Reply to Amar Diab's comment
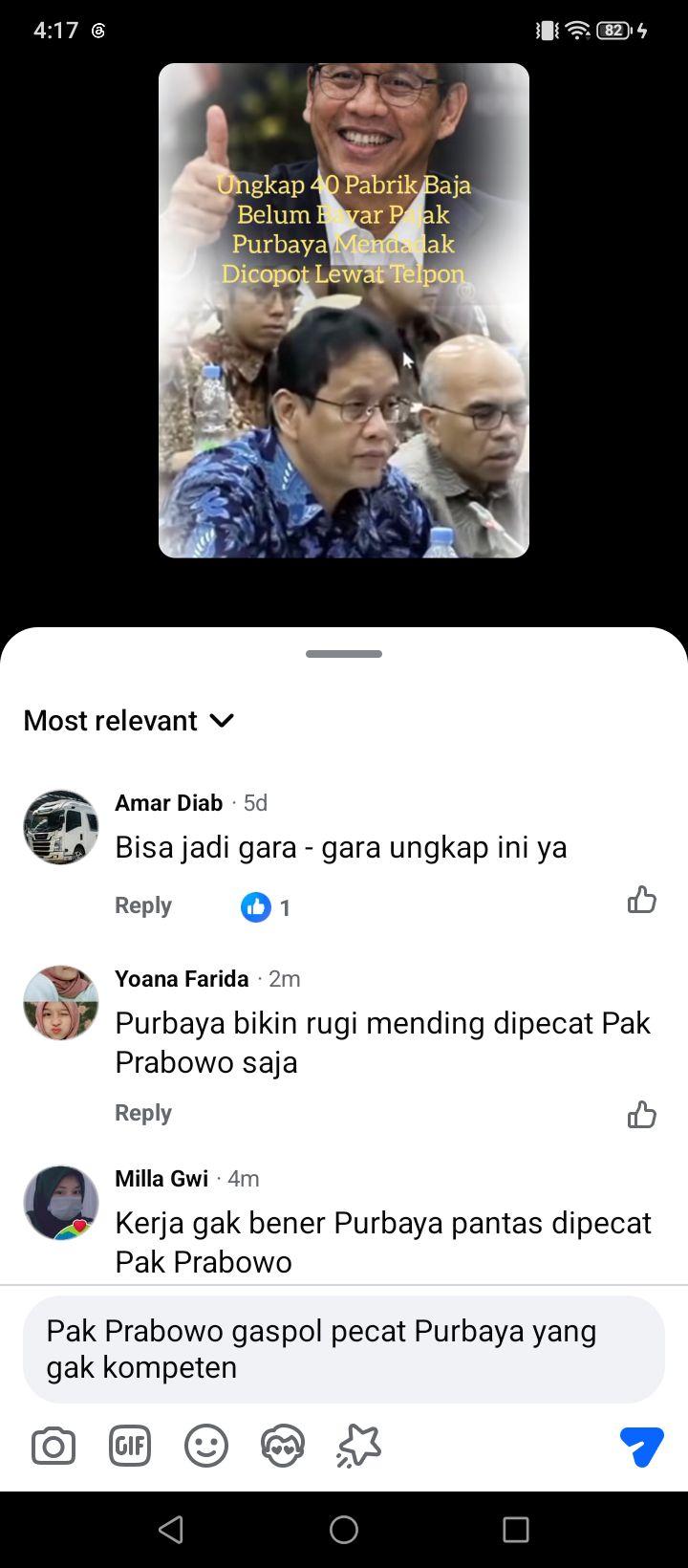Screen dimensions: 688x1568 point(143,905)
